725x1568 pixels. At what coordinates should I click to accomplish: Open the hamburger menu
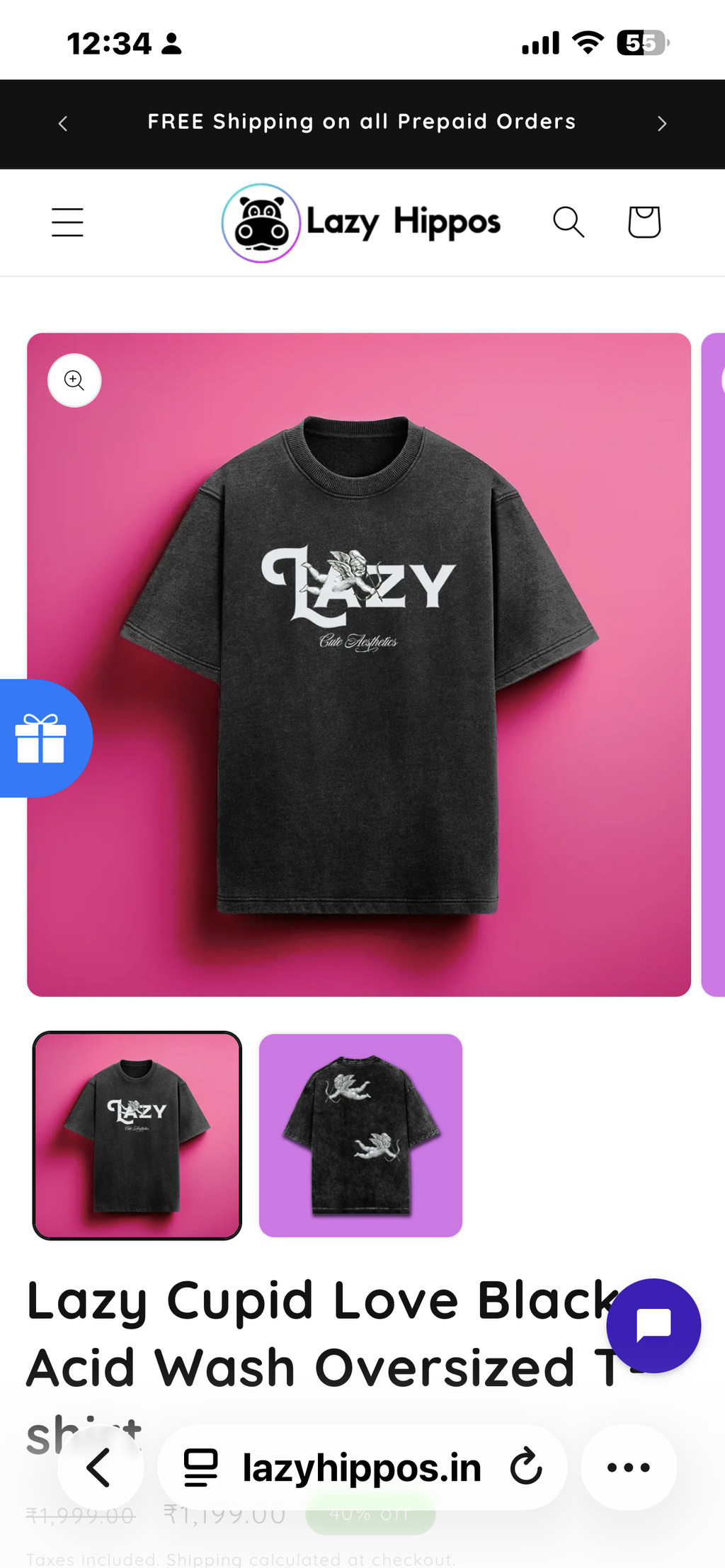pos(68,222)
